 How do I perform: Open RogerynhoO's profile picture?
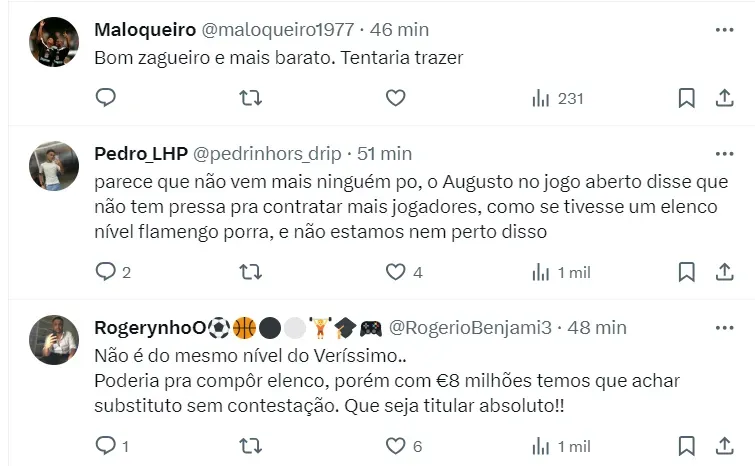pyautogui.click(x=54, y=340)
